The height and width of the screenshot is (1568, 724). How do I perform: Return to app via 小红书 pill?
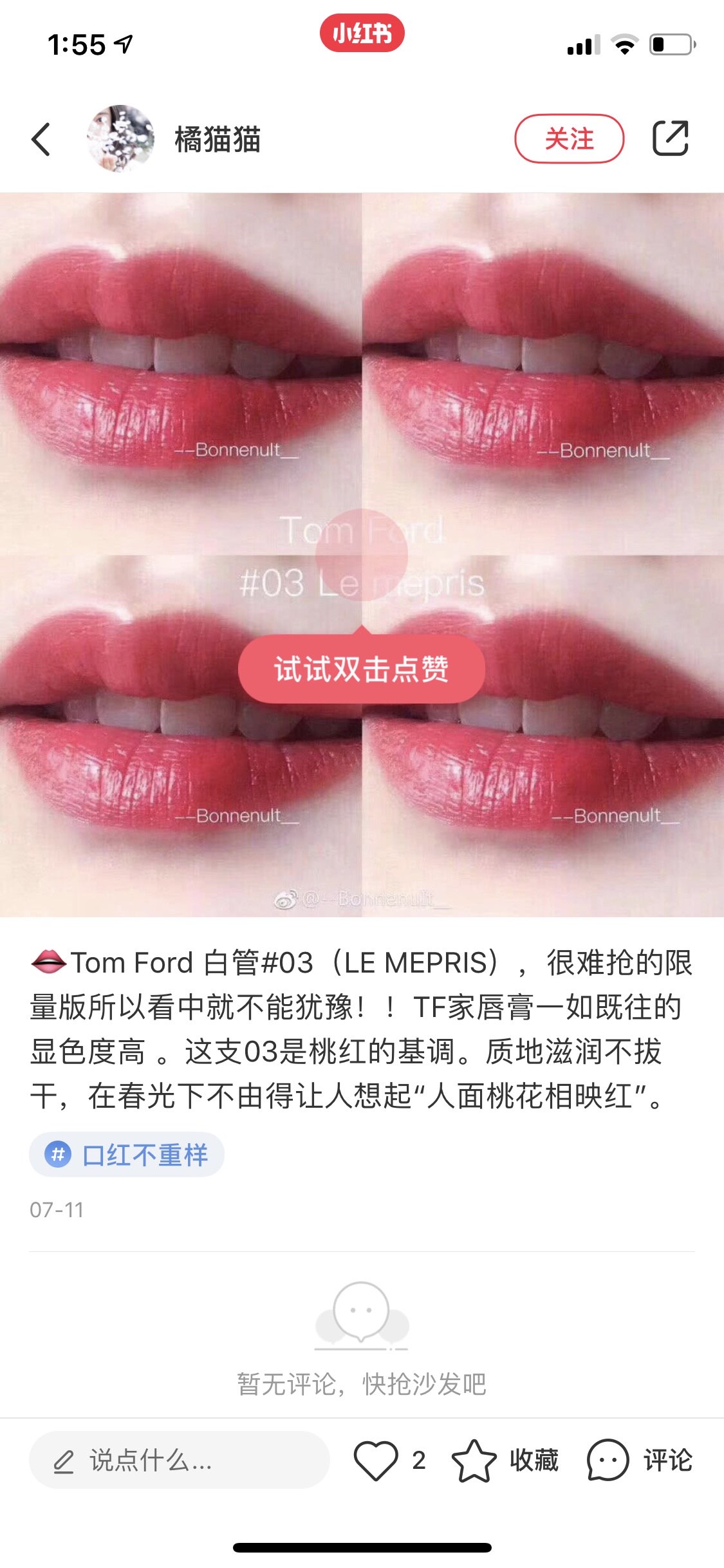click(x=362, y=33)
